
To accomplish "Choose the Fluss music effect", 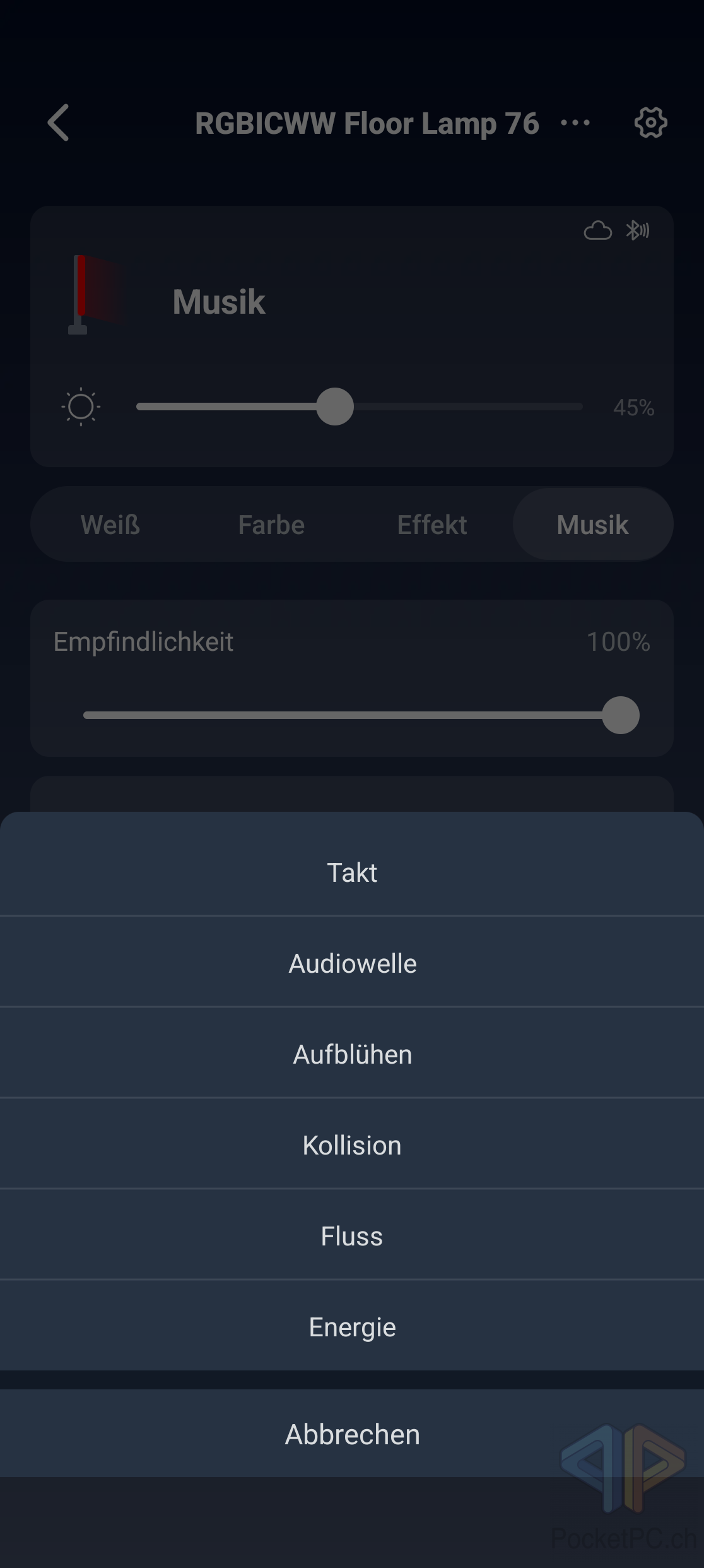I will pyautogui.click(x=352, y=1236).
